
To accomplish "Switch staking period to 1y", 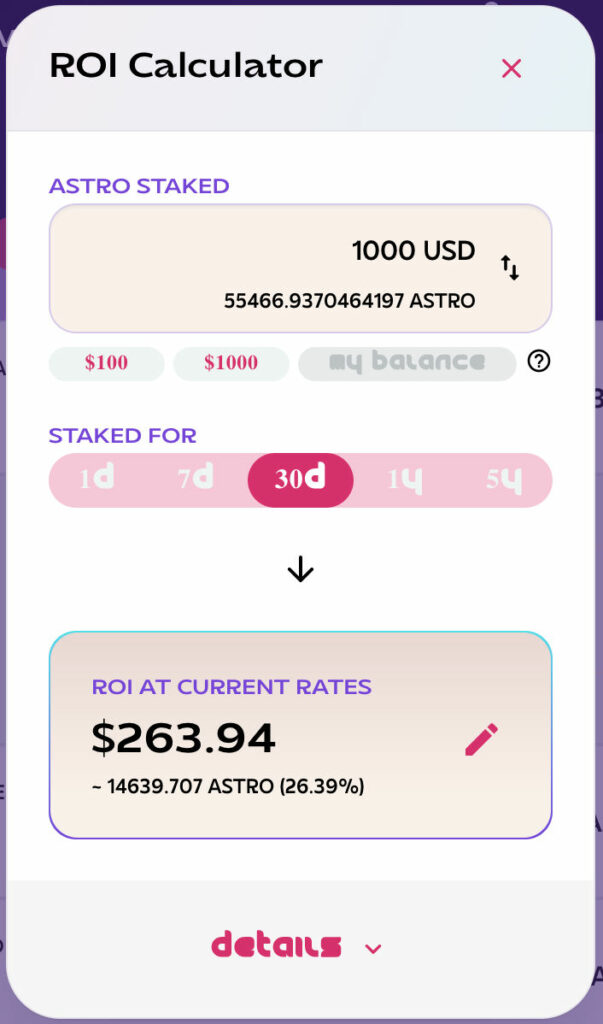I will (404, 481).
